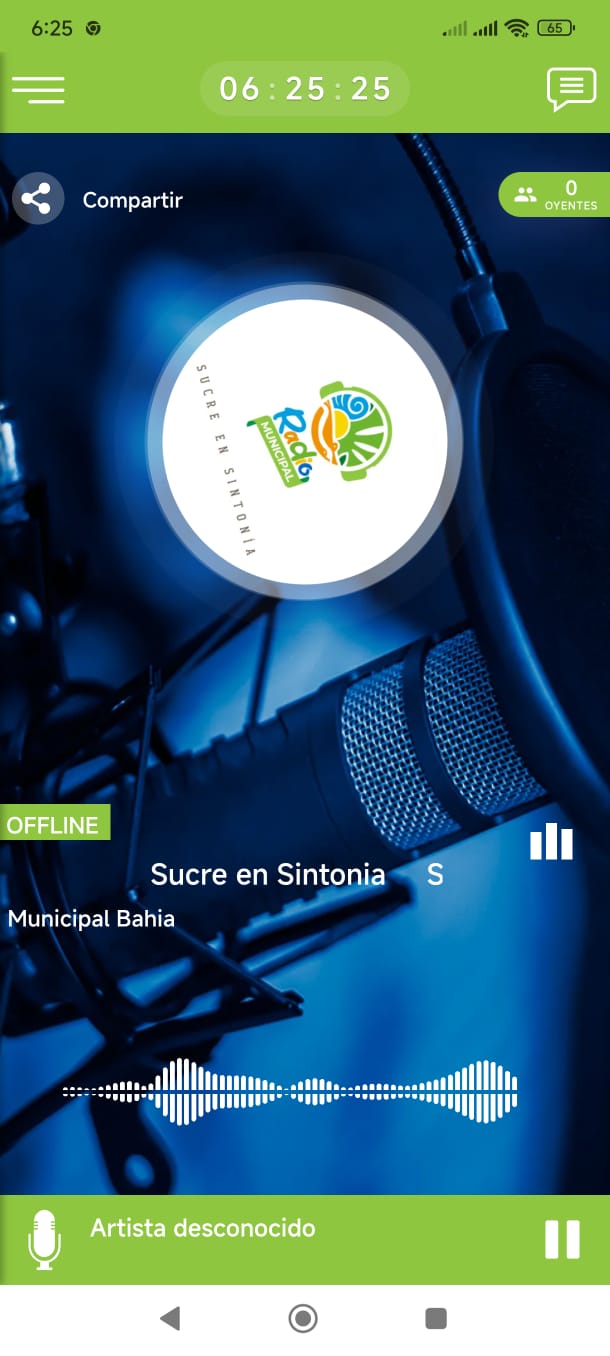Open the hamburger drawer menu
This screenshot has height=1356, width=610.
(x=38, y=90)
